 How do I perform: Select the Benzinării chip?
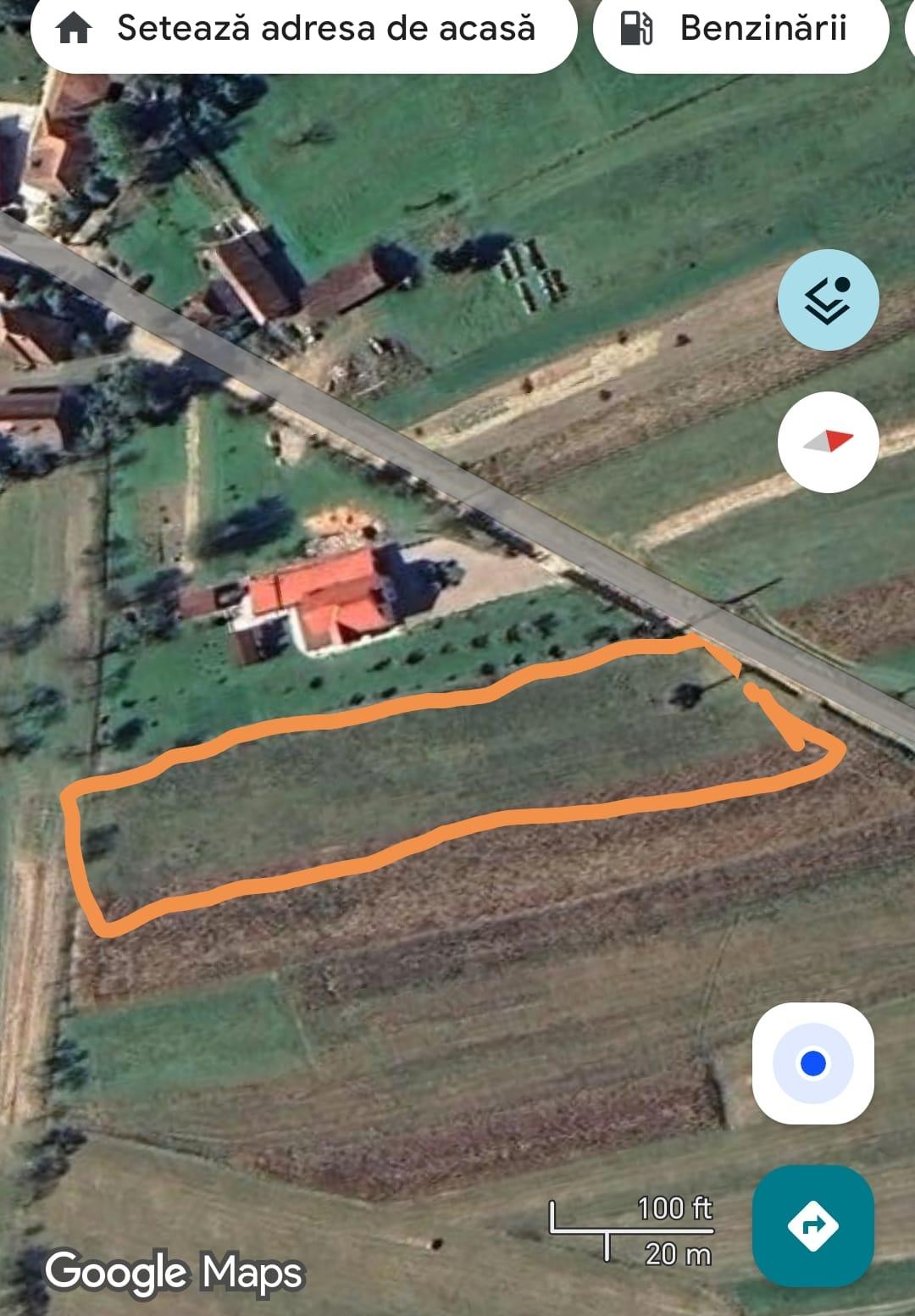[740, 30]
